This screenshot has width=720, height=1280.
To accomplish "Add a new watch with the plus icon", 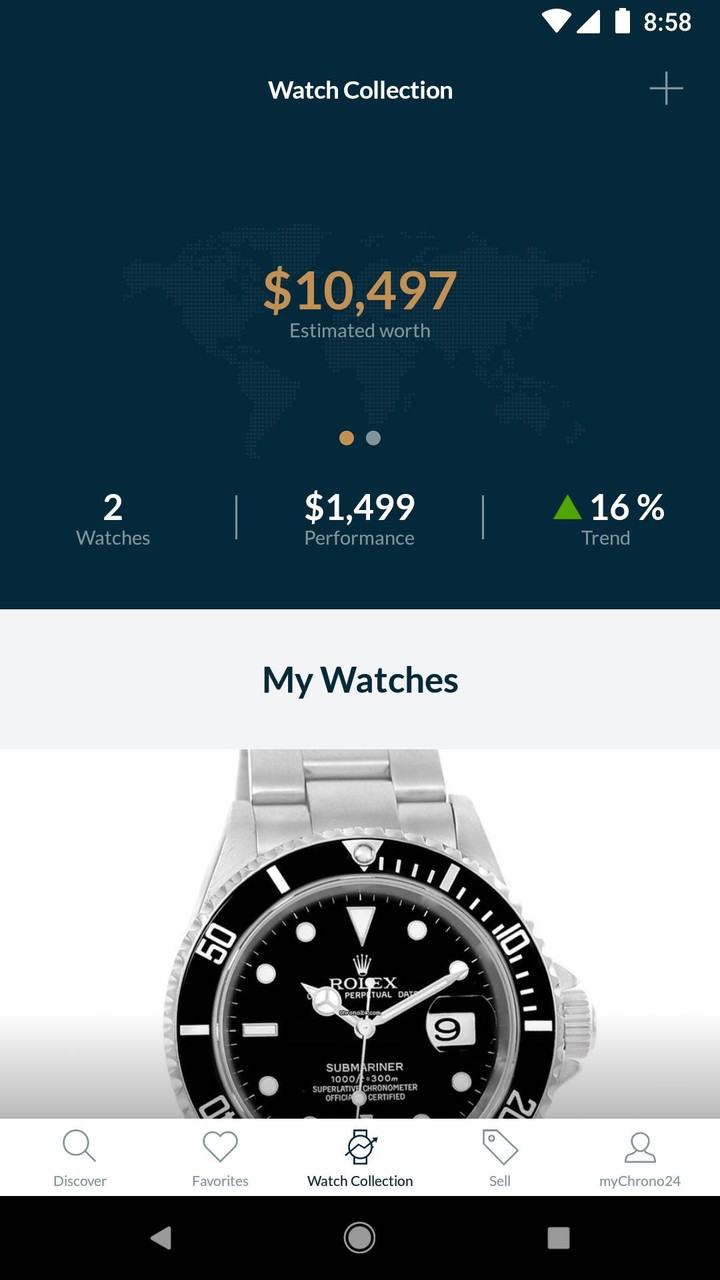I will [x=666, y=89].
